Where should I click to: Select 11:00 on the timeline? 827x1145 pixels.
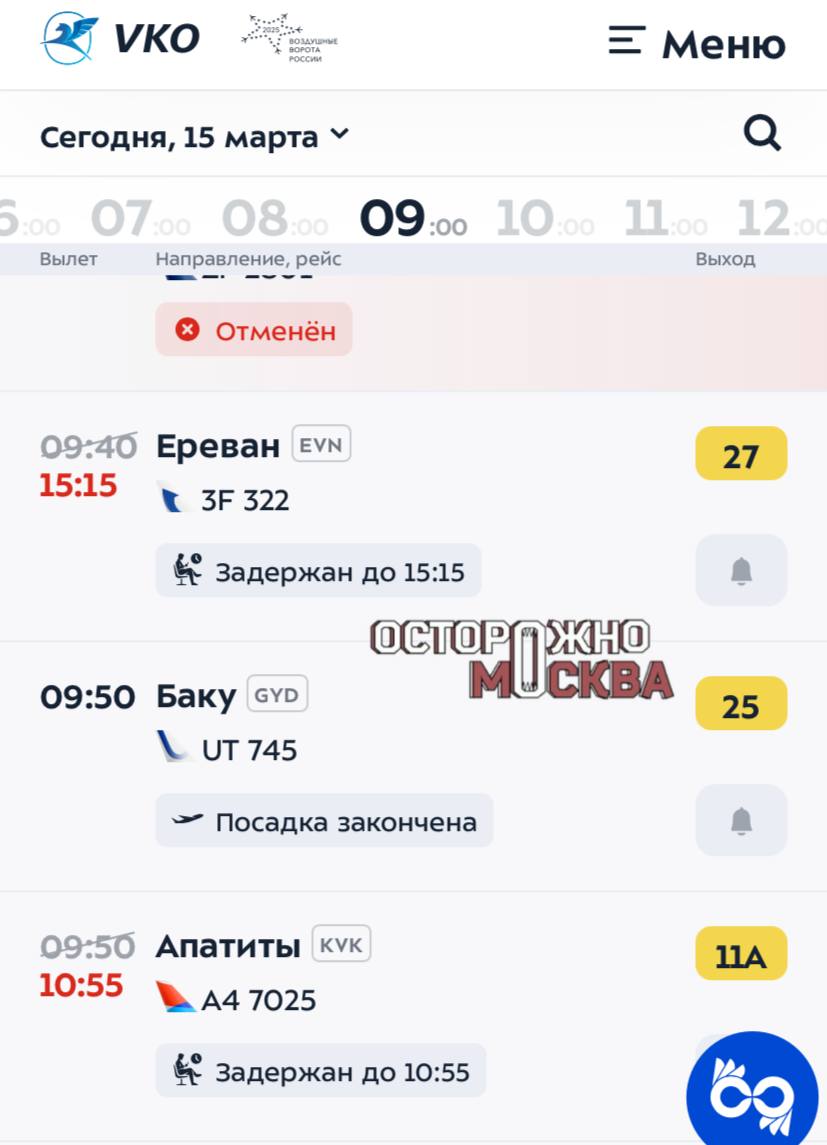click(x=665, y=220)
